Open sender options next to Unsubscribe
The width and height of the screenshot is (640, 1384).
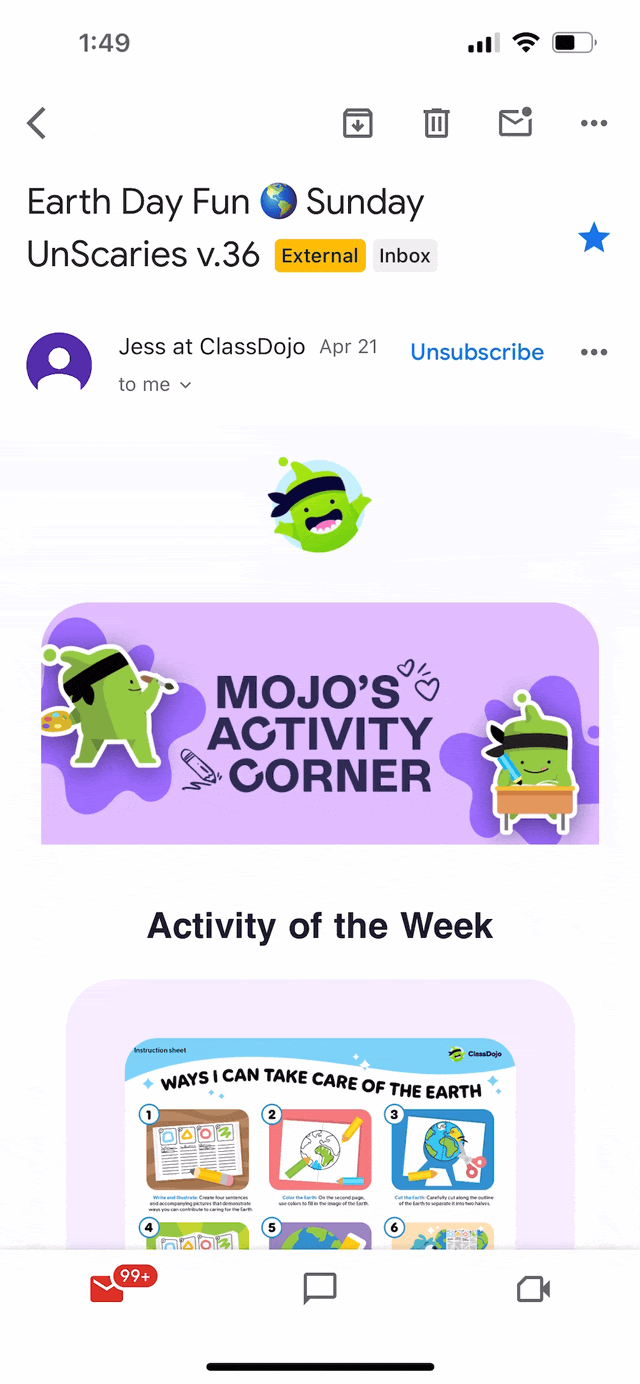(594, 352)
